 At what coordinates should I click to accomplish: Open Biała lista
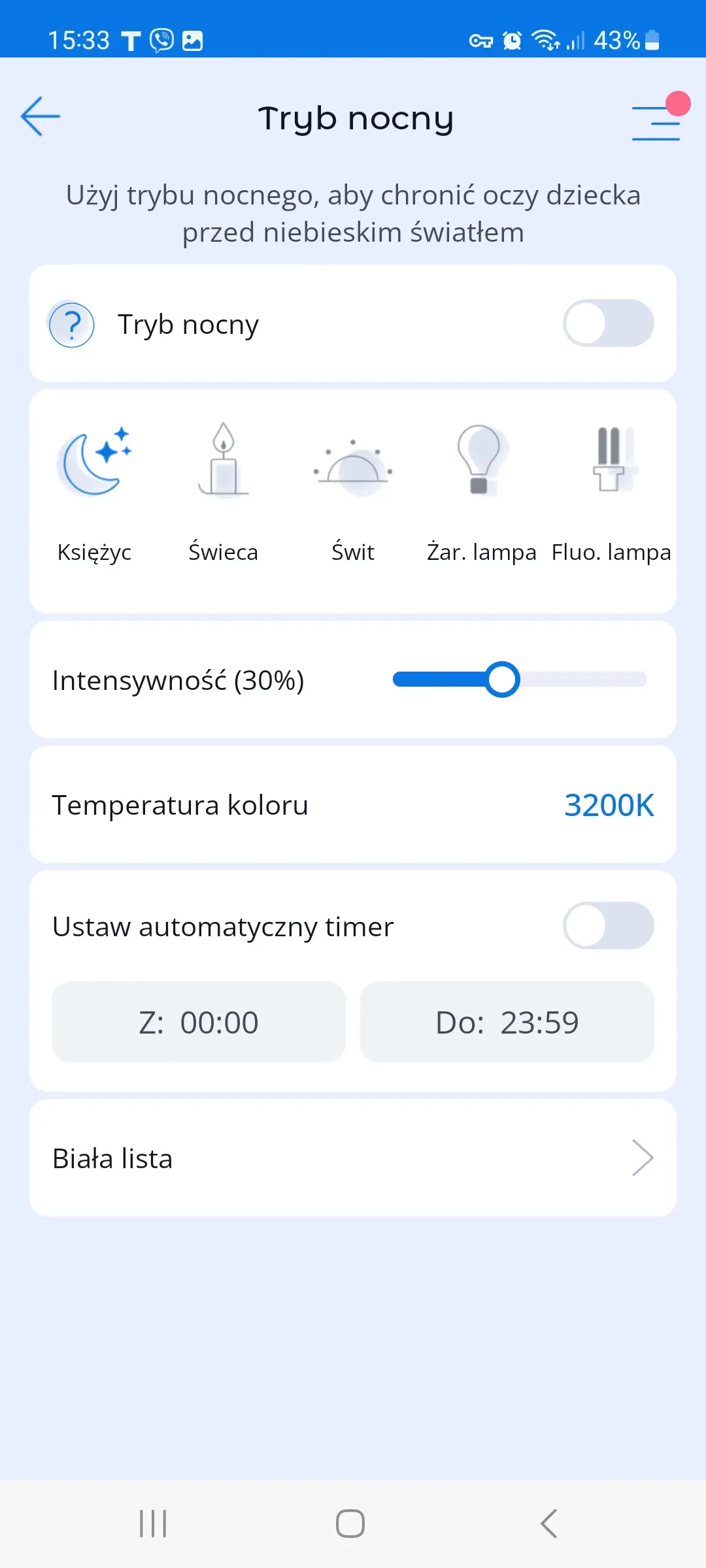[x=353, y=1158]
